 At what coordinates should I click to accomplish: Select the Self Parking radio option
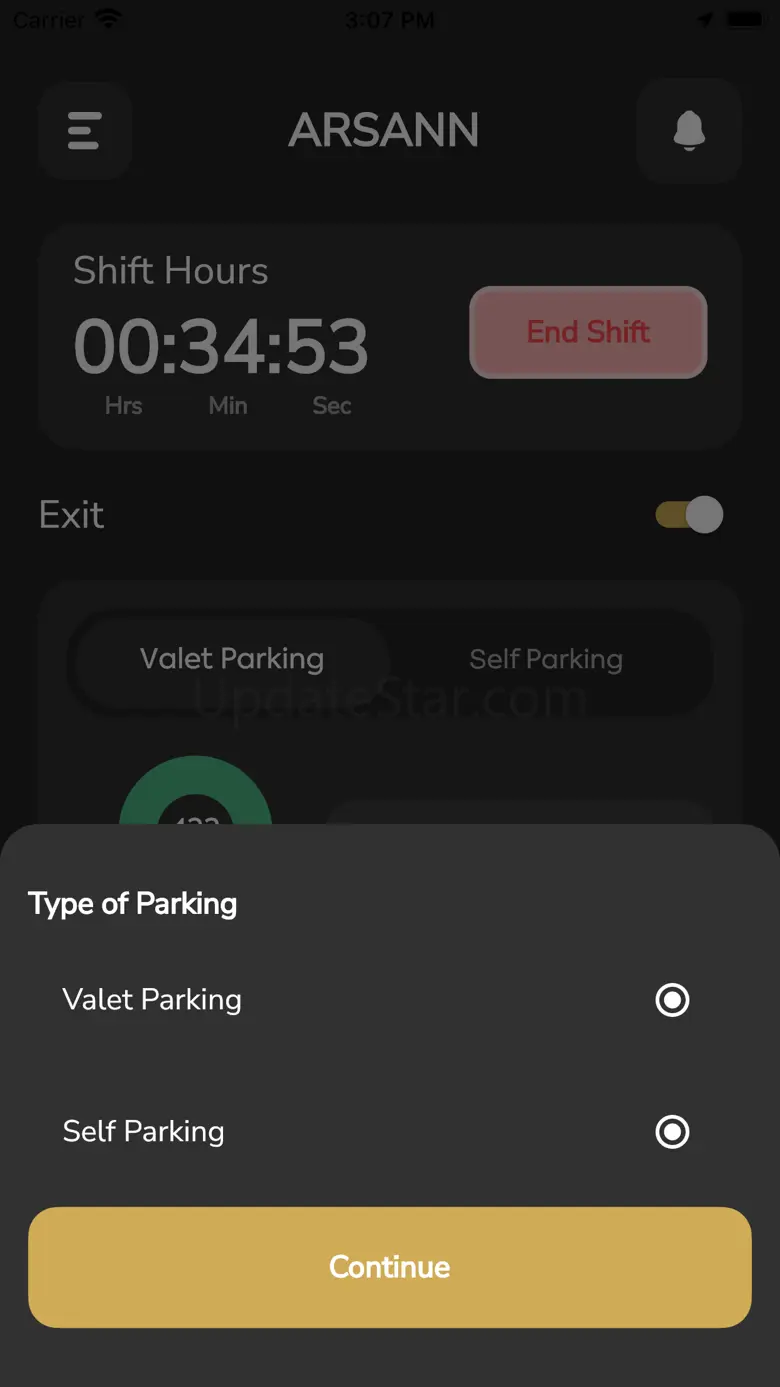tap(672, 1131)
